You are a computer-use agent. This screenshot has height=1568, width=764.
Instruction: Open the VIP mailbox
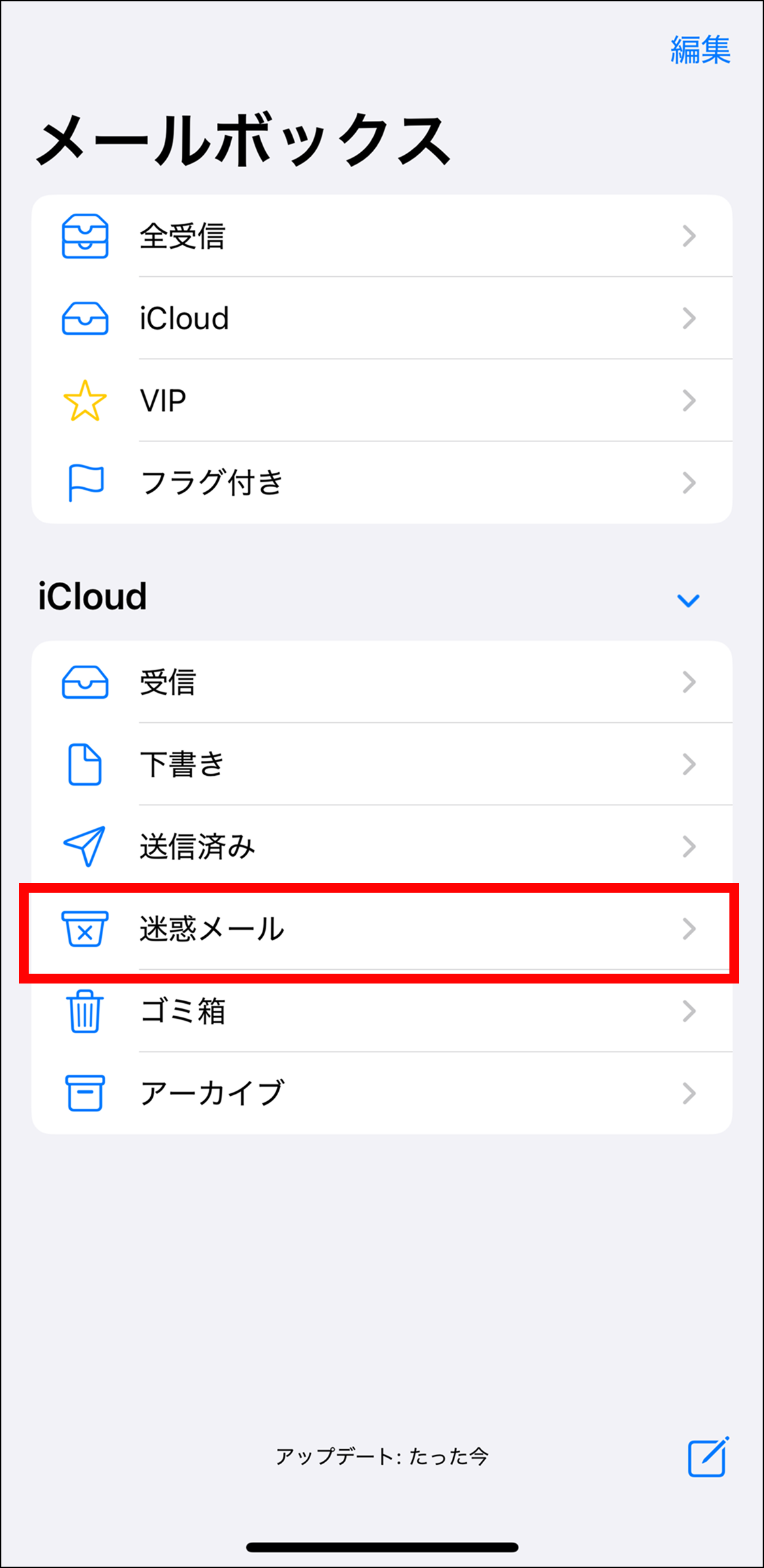(381, 400)
